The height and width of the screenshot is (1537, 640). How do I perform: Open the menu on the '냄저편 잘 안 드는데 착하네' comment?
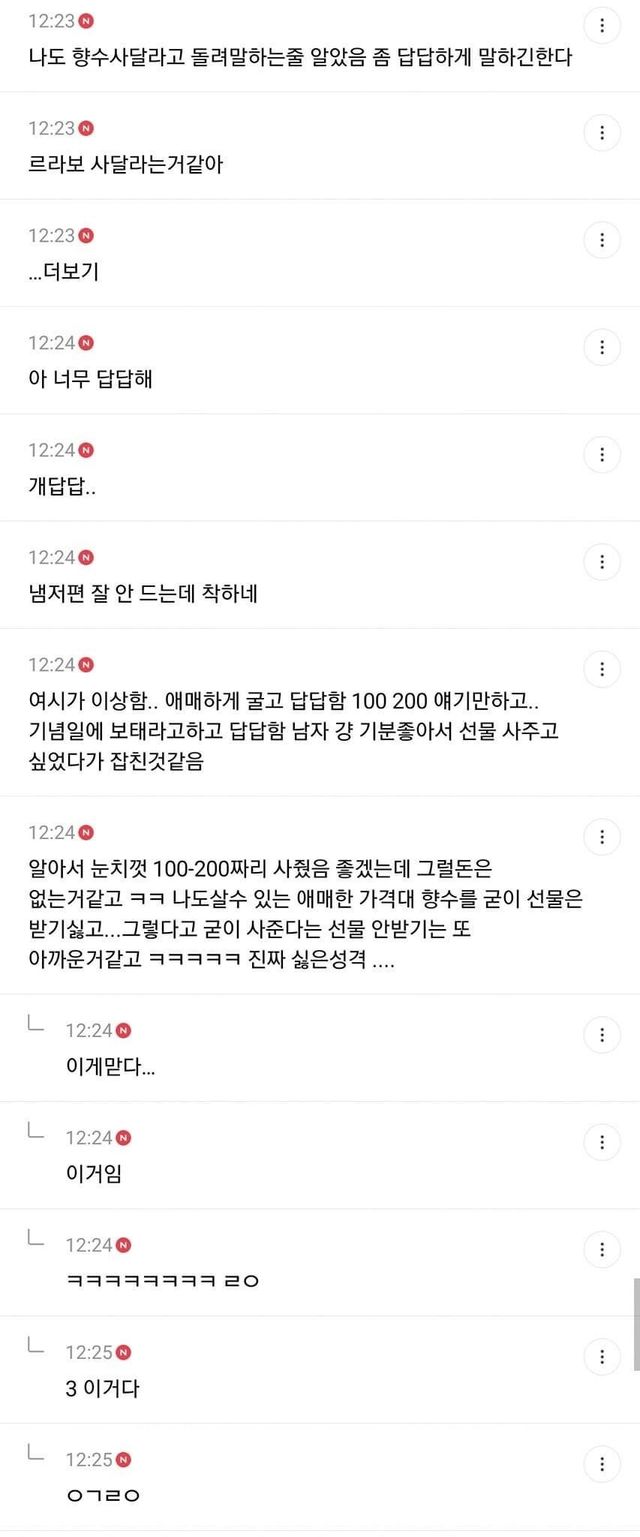(602, 562)
